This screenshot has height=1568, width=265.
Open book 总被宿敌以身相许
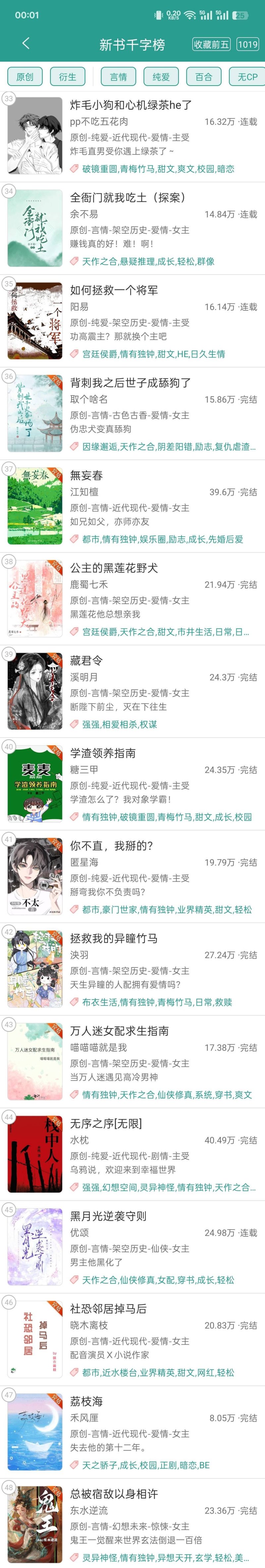click(x=114, y=1493)
